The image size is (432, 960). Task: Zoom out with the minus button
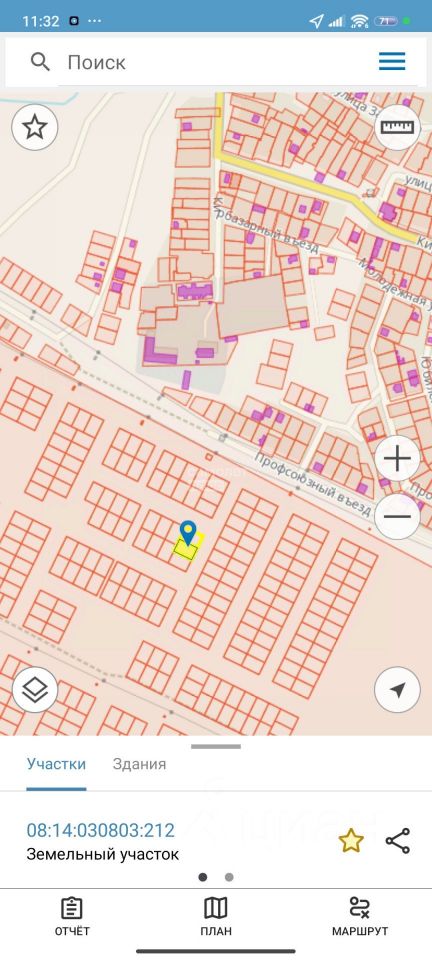tap(397, 516)
